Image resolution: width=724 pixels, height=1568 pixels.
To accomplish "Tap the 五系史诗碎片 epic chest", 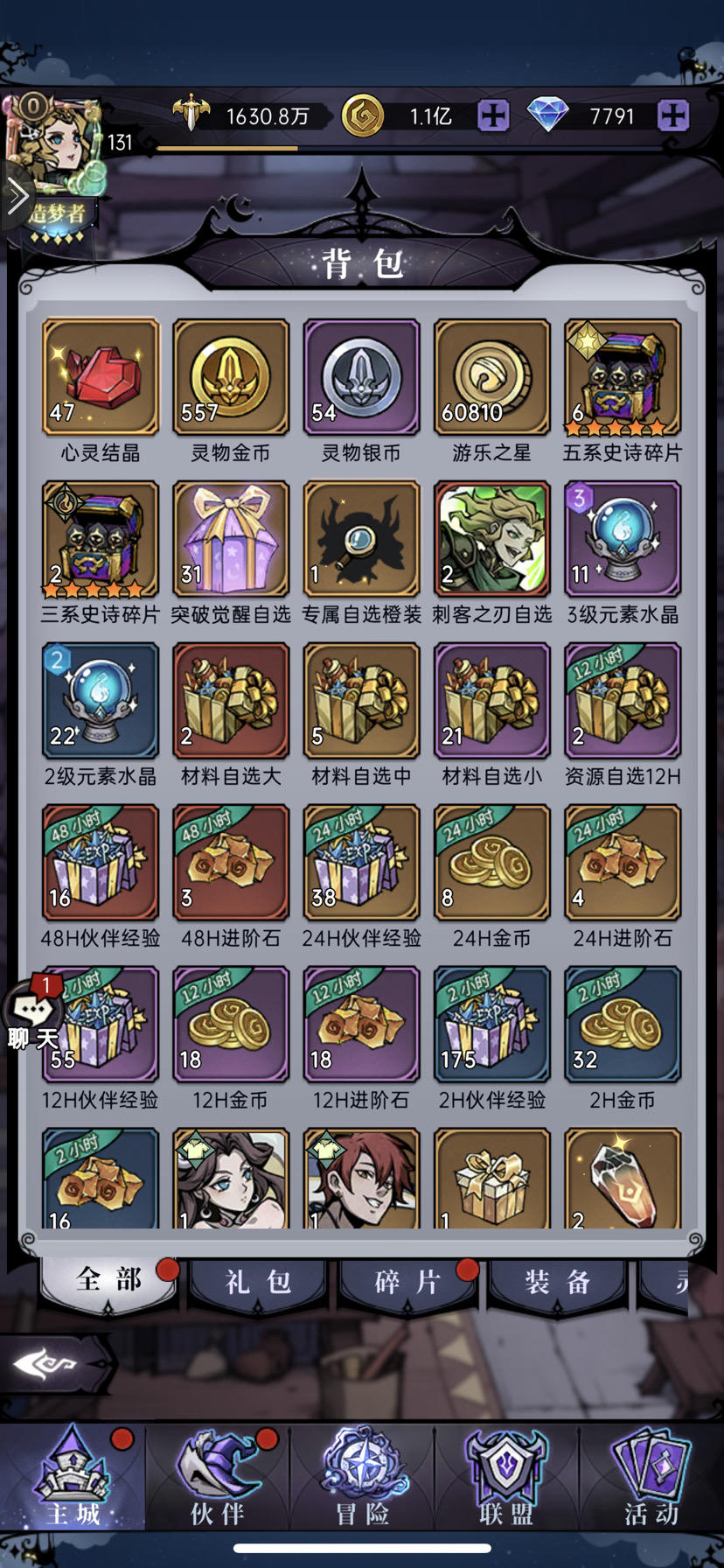I will click(623, 378).
